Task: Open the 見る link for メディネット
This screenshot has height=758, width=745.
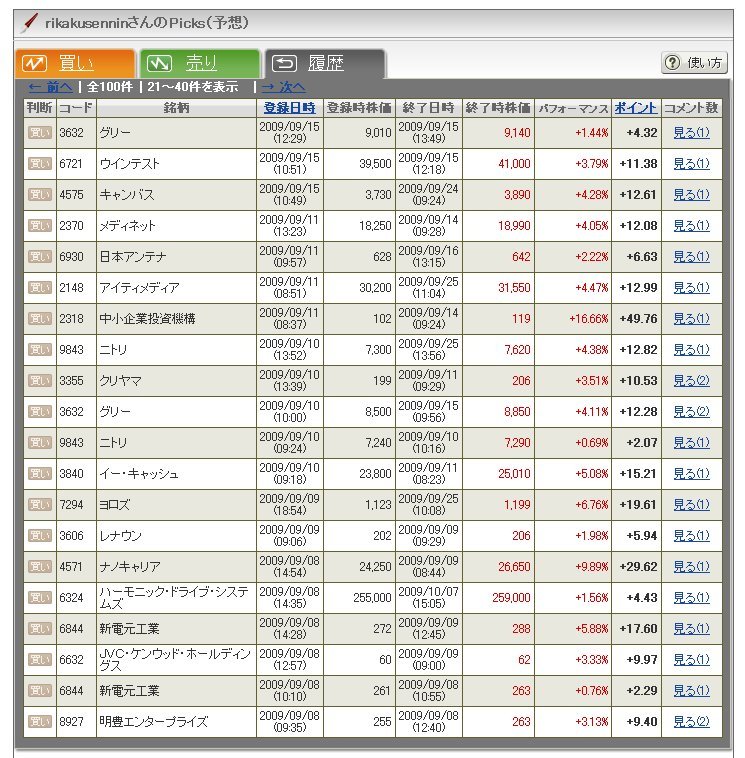Action: (691, 226)
